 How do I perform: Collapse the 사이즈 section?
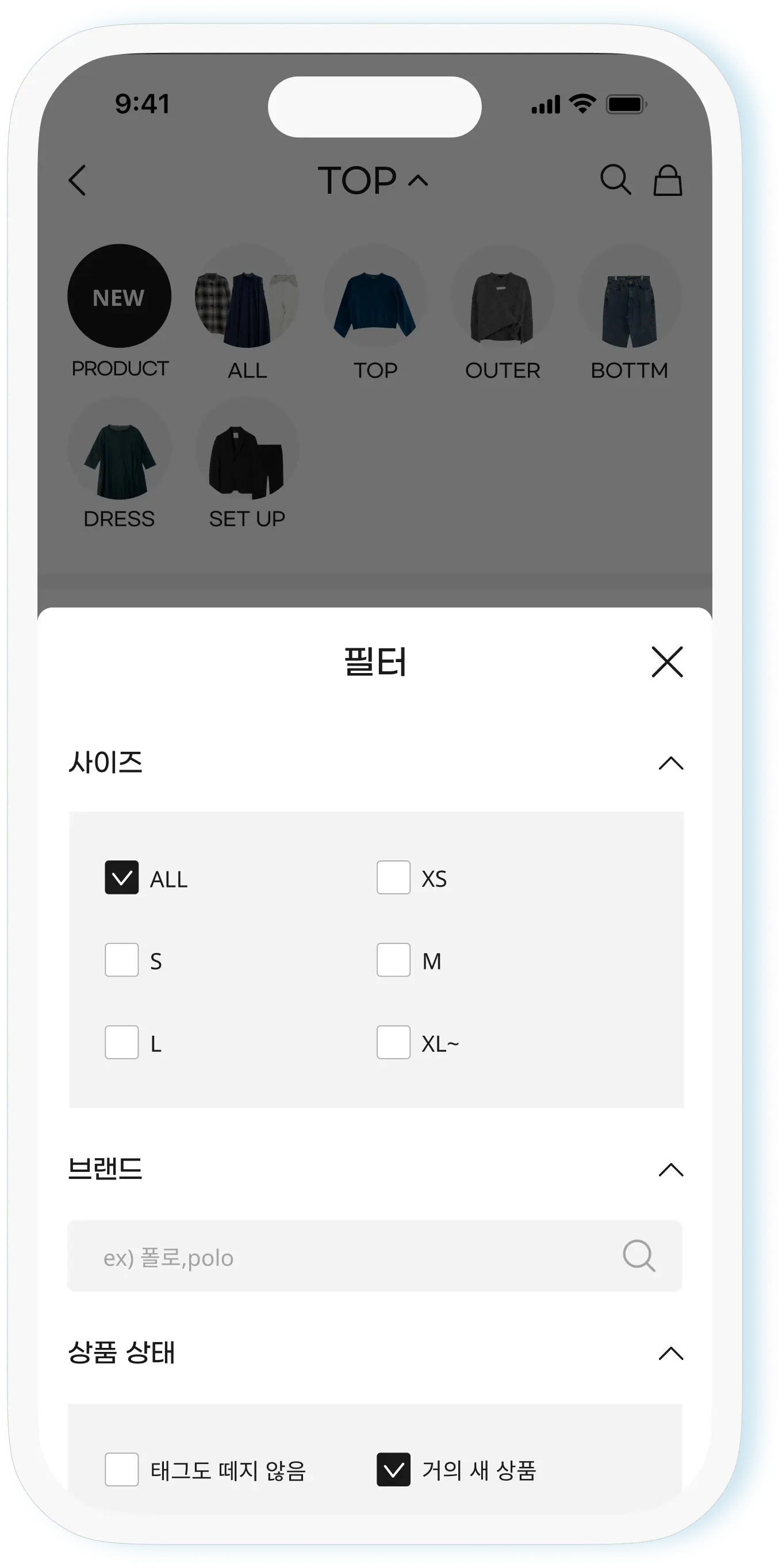coord(670,763)
